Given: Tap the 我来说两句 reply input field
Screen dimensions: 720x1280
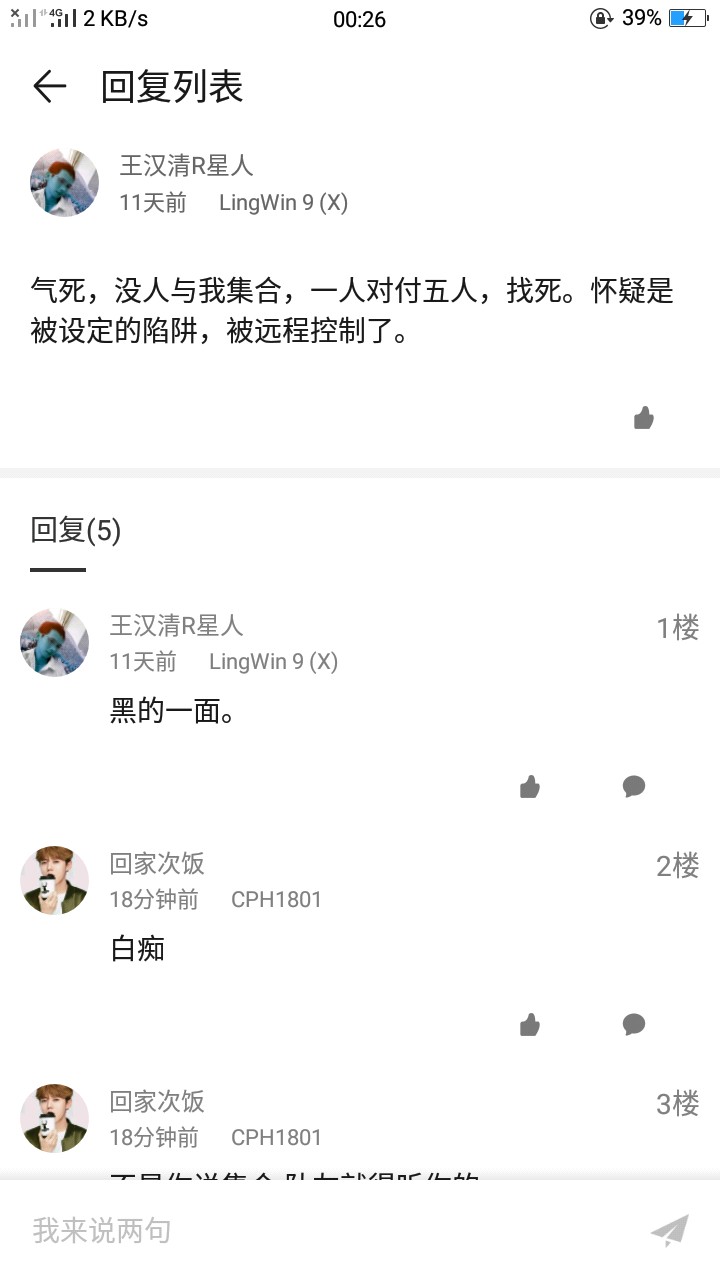Looking at the screenshot, I should 300,1230.
